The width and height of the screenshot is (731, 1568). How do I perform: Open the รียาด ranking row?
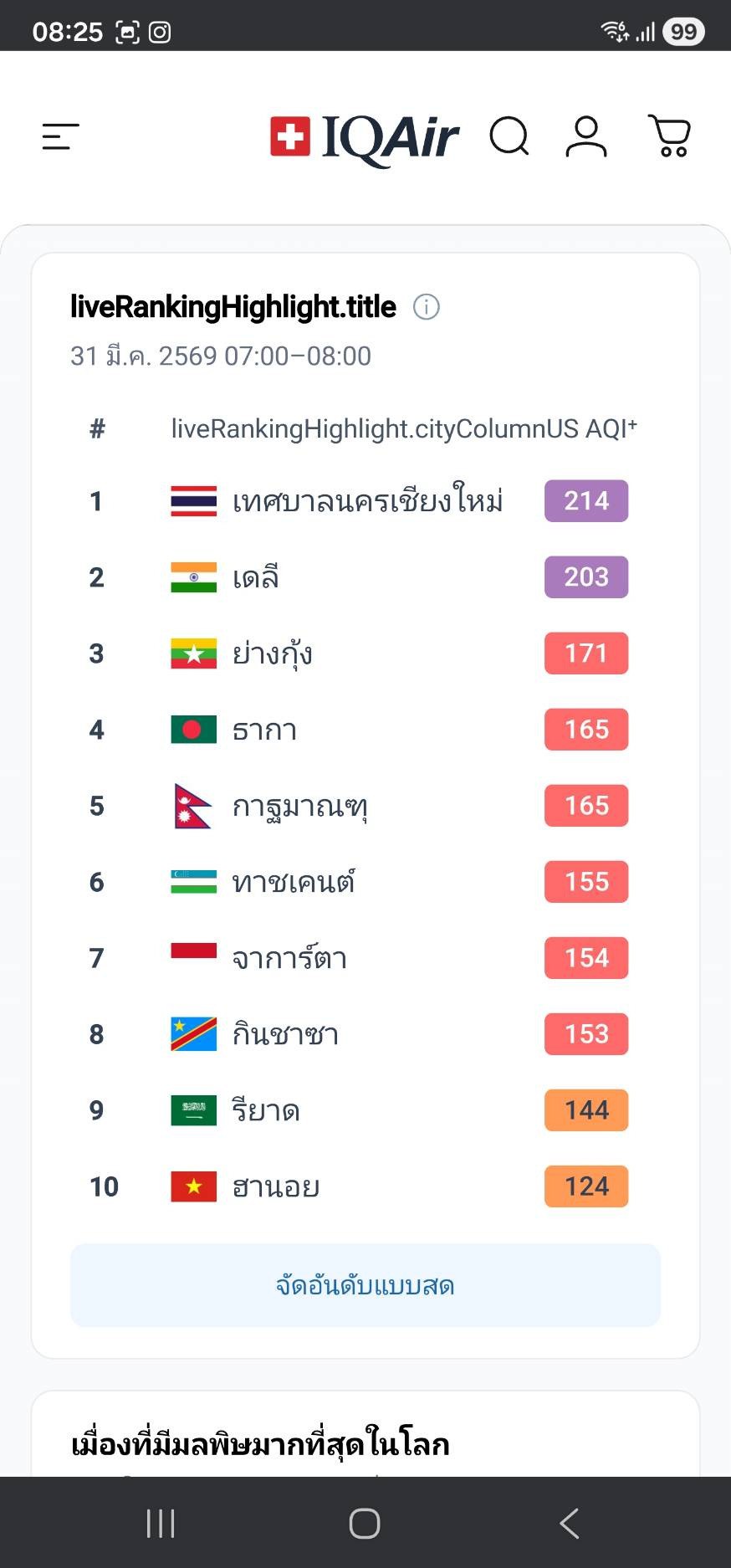[266, 1110]
